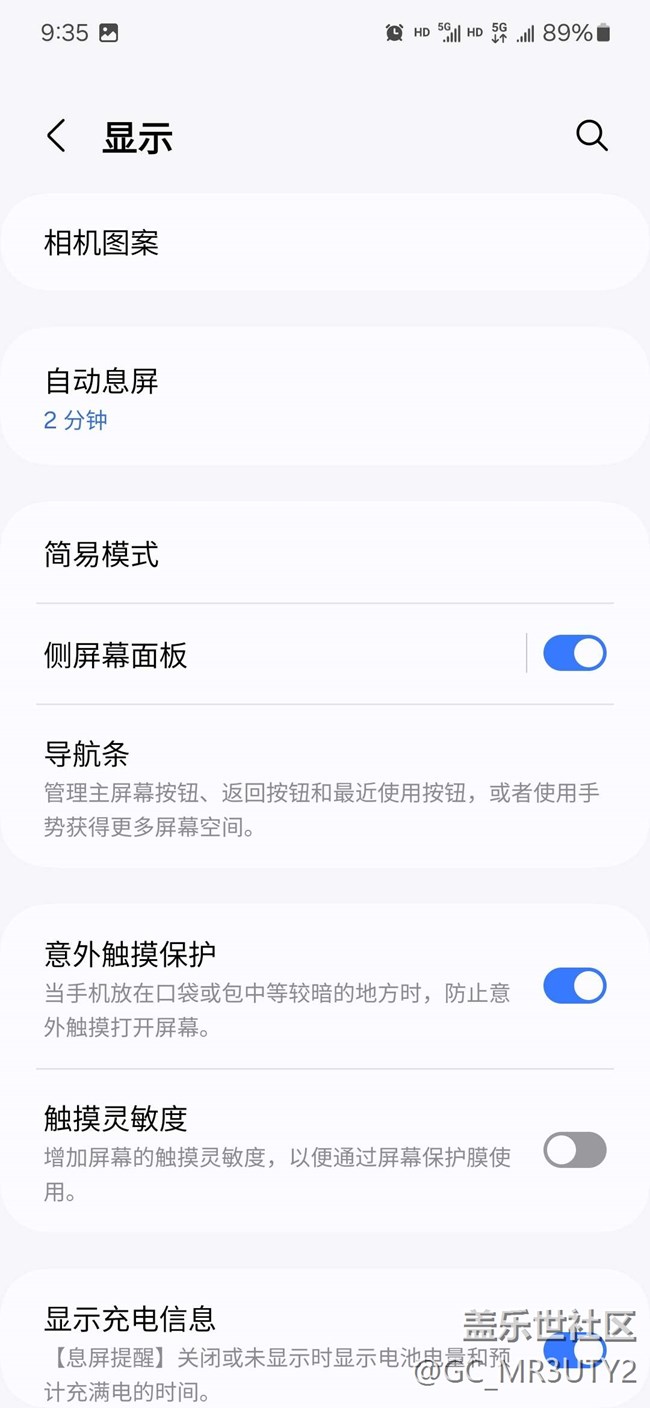Viewport: 650px width, 1408px height.
Task: Open the search magnifier icon
Action: (x=591, y=136)
